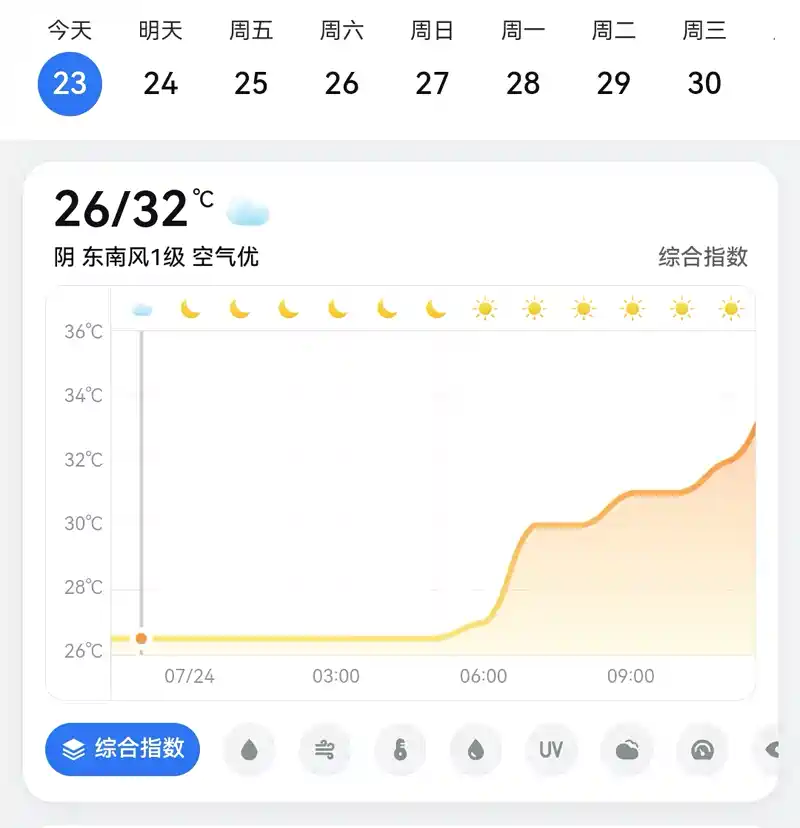The width and height of the screenshot is (800, 828).
Task: Show the thermometer temperature chart
Action: pyautogui.click(x=400, y=749)
